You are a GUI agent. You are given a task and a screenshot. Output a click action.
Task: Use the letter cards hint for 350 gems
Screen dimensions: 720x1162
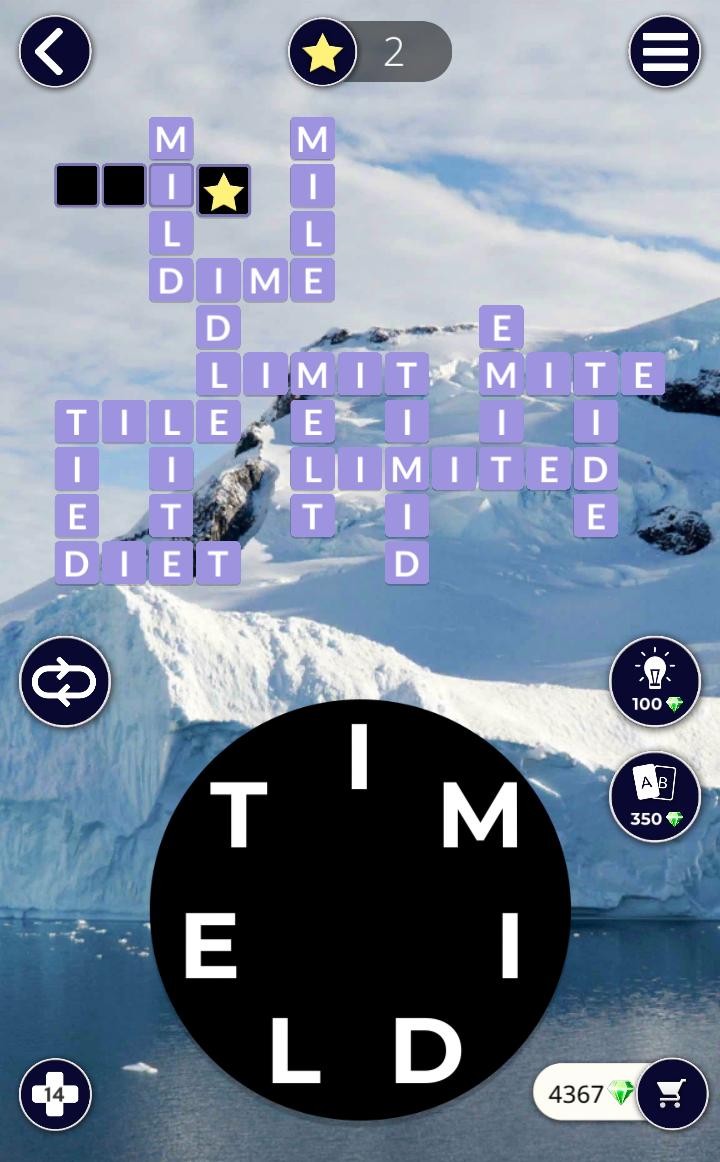click(655, 796)
